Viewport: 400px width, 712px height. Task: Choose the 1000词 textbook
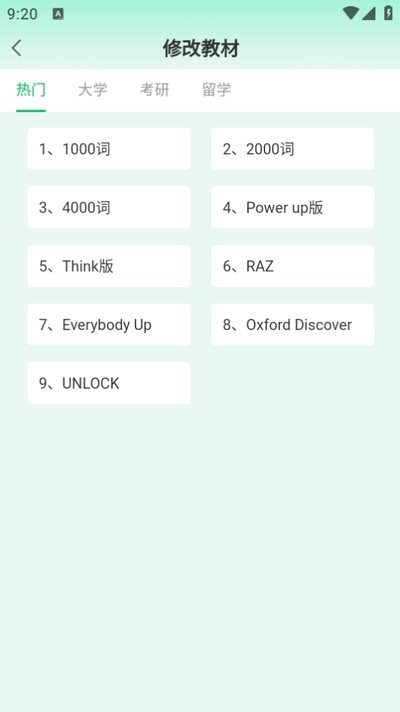(109, 148)
